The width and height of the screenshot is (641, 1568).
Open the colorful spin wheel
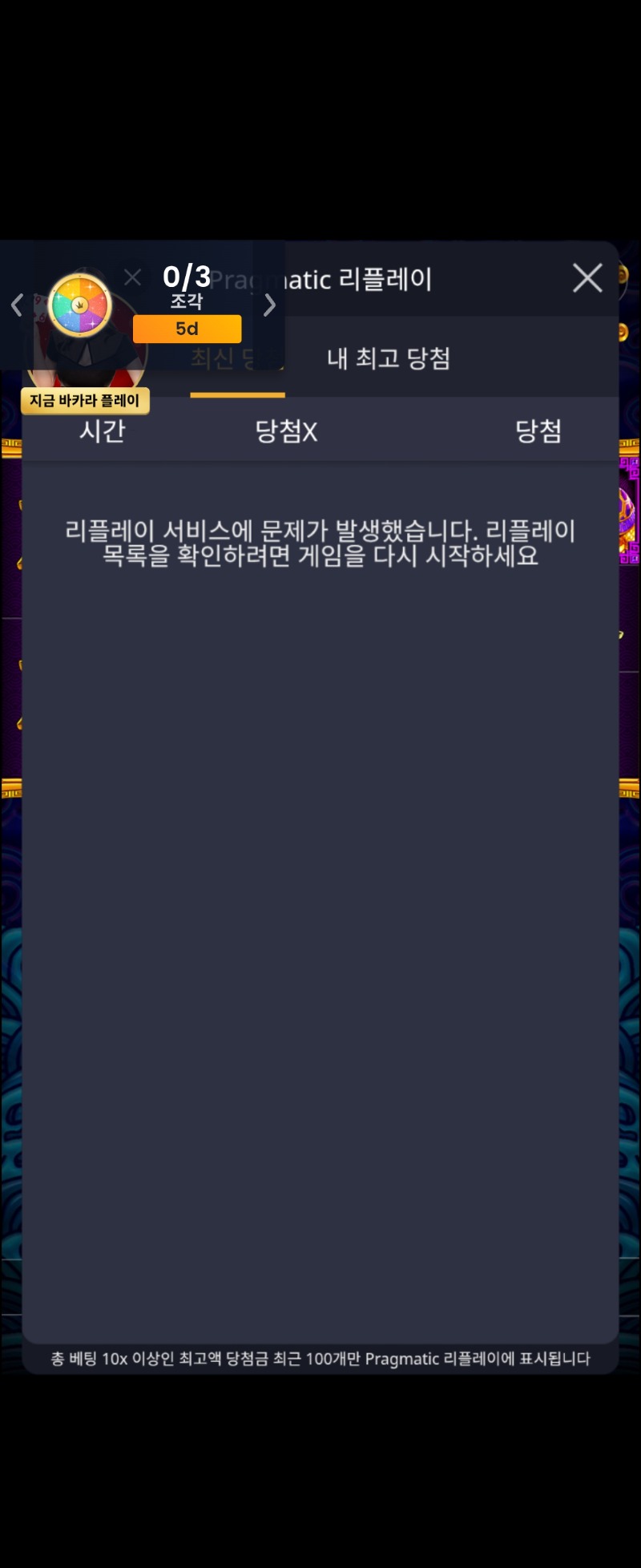[79, 305]
